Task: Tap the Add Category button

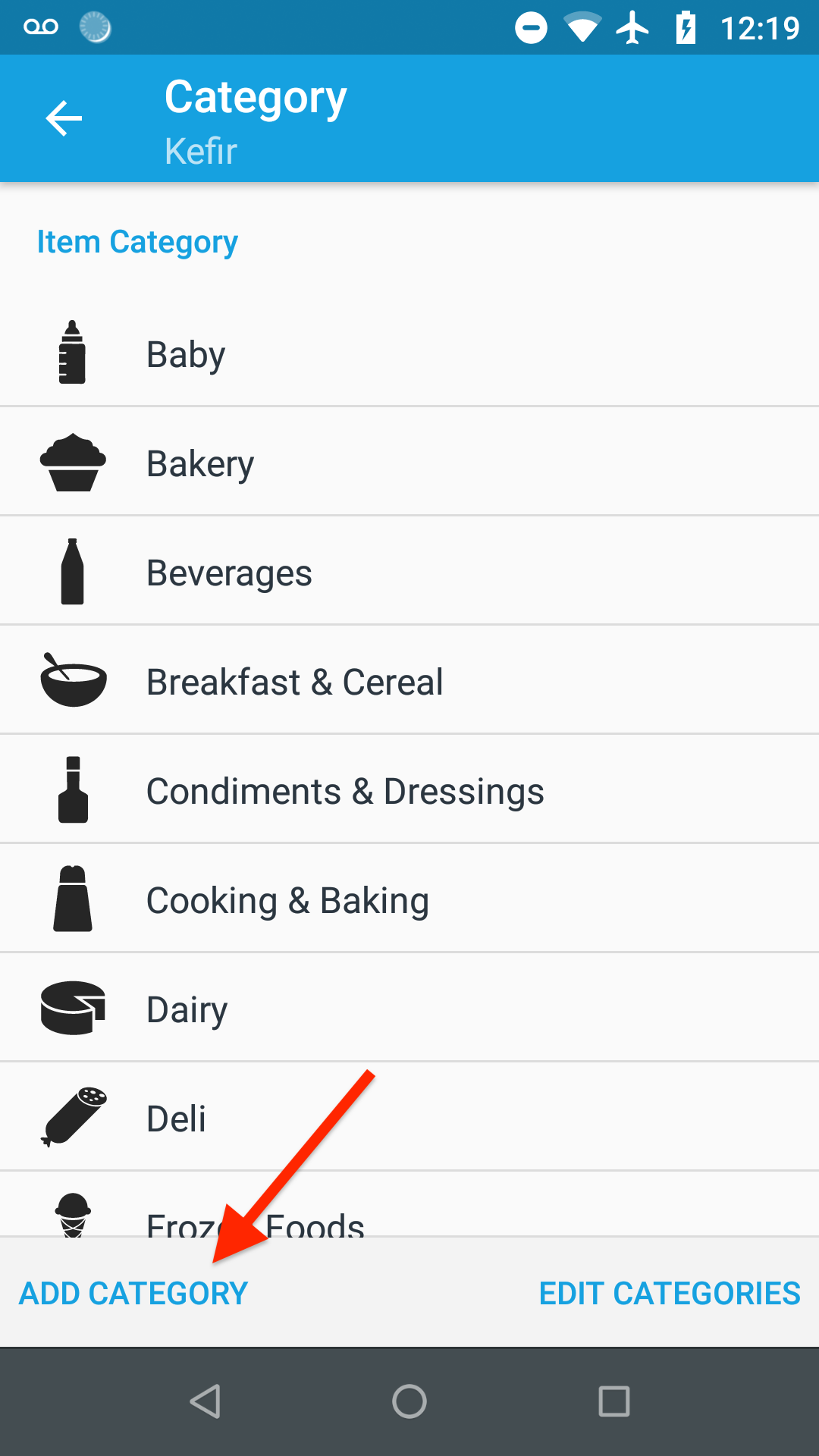Action: coord(133,1293)
